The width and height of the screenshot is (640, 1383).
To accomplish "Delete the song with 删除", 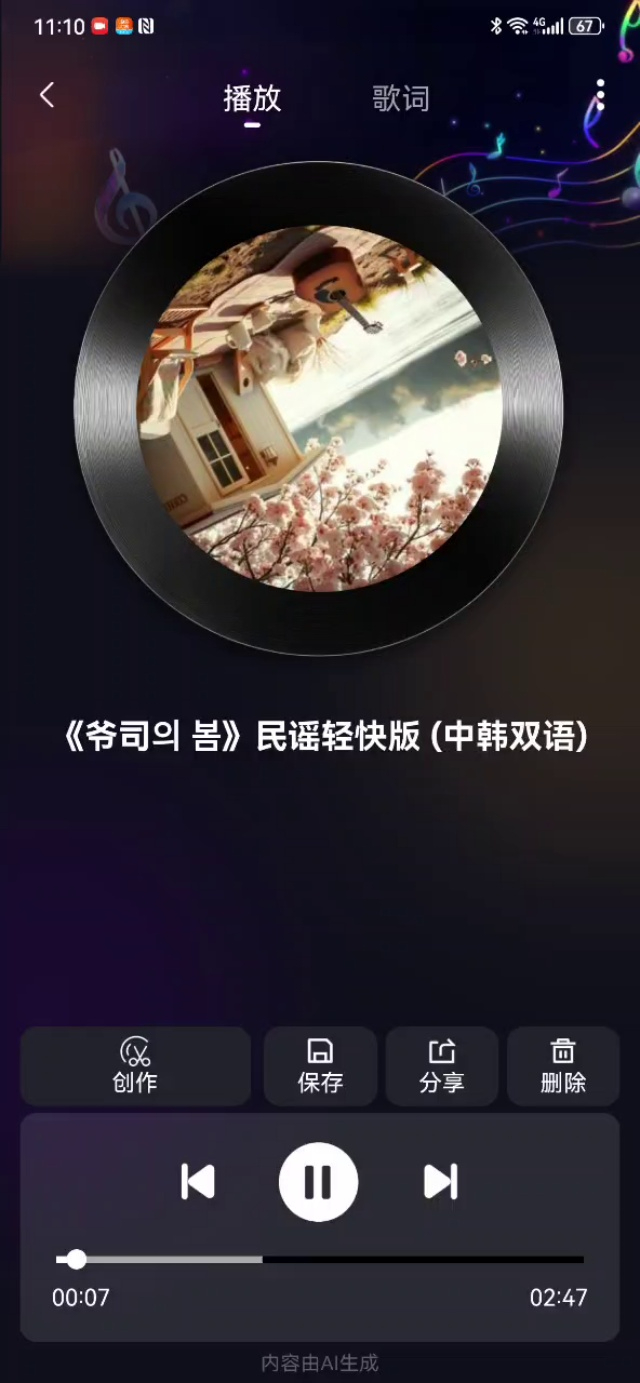I will tap(563, 1066).
